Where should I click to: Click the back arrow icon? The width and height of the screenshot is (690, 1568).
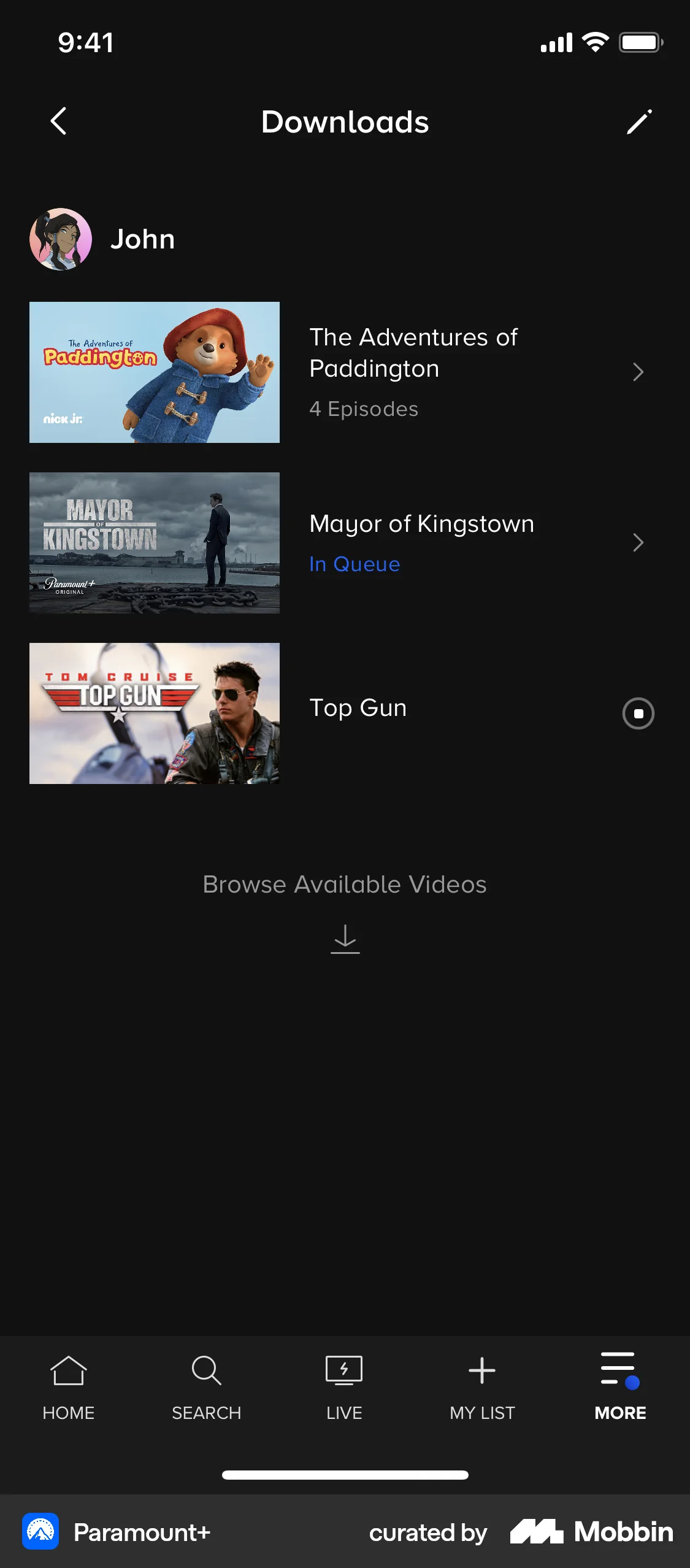tap(58, 121)
